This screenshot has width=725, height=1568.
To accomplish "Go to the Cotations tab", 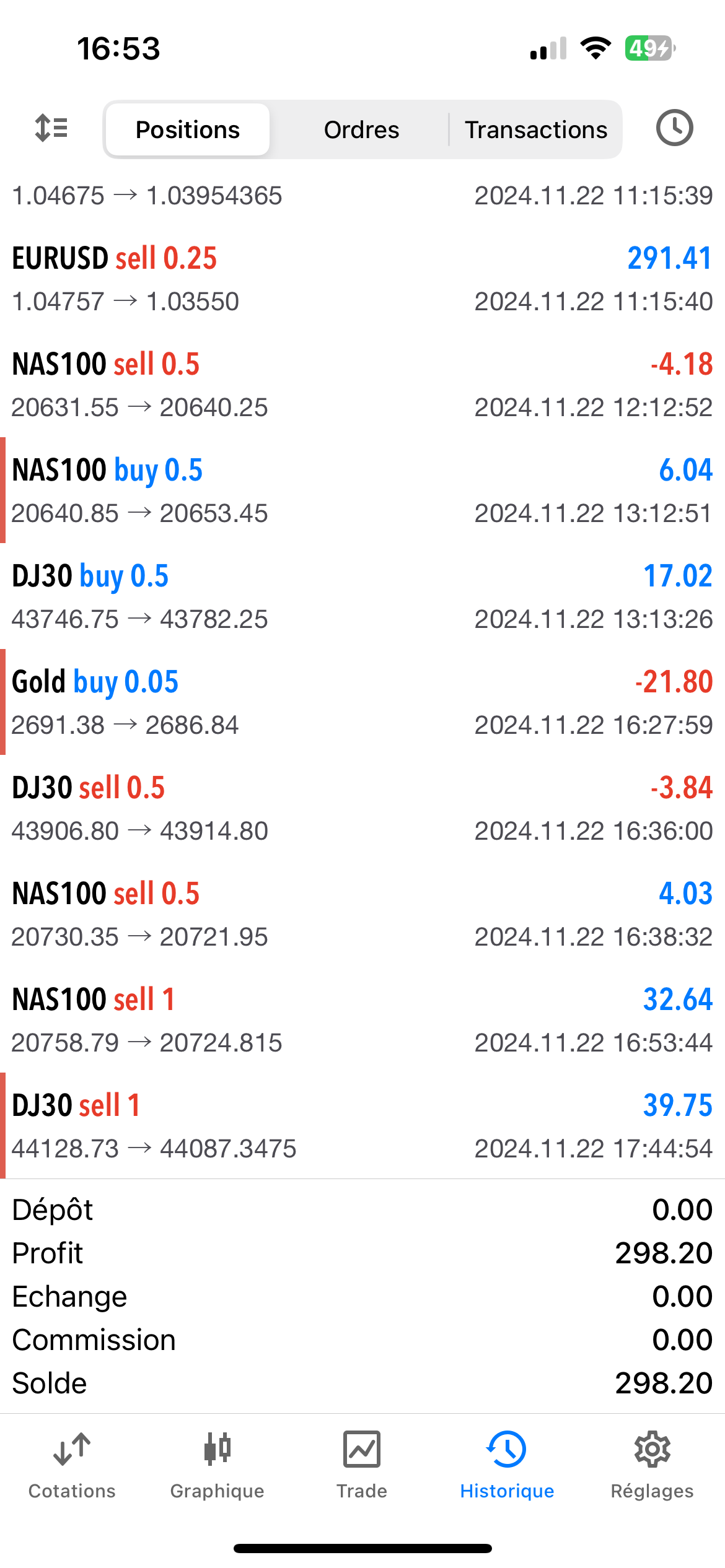I will click(72, 1465).
